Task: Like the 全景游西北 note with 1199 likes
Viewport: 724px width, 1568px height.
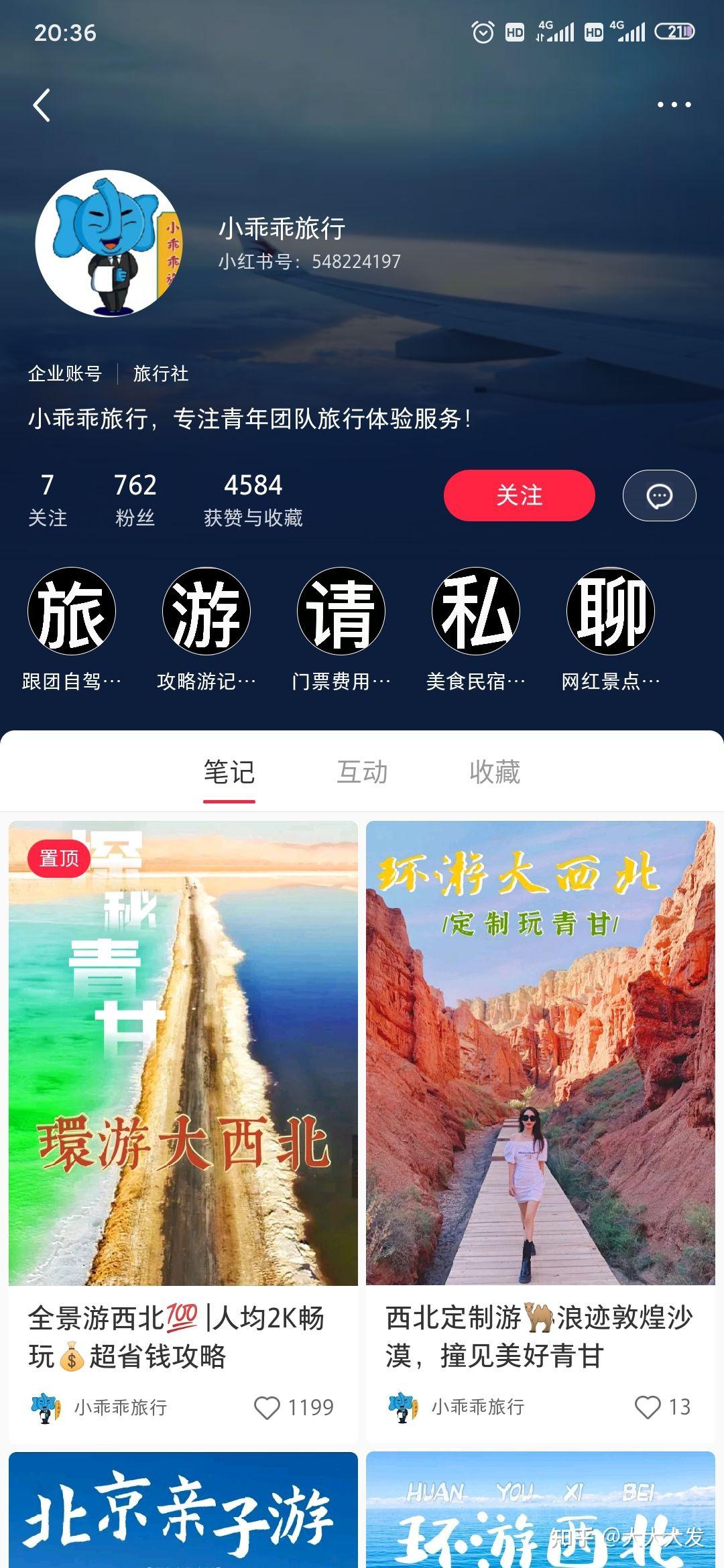Action: click(x=267, y=1407)
